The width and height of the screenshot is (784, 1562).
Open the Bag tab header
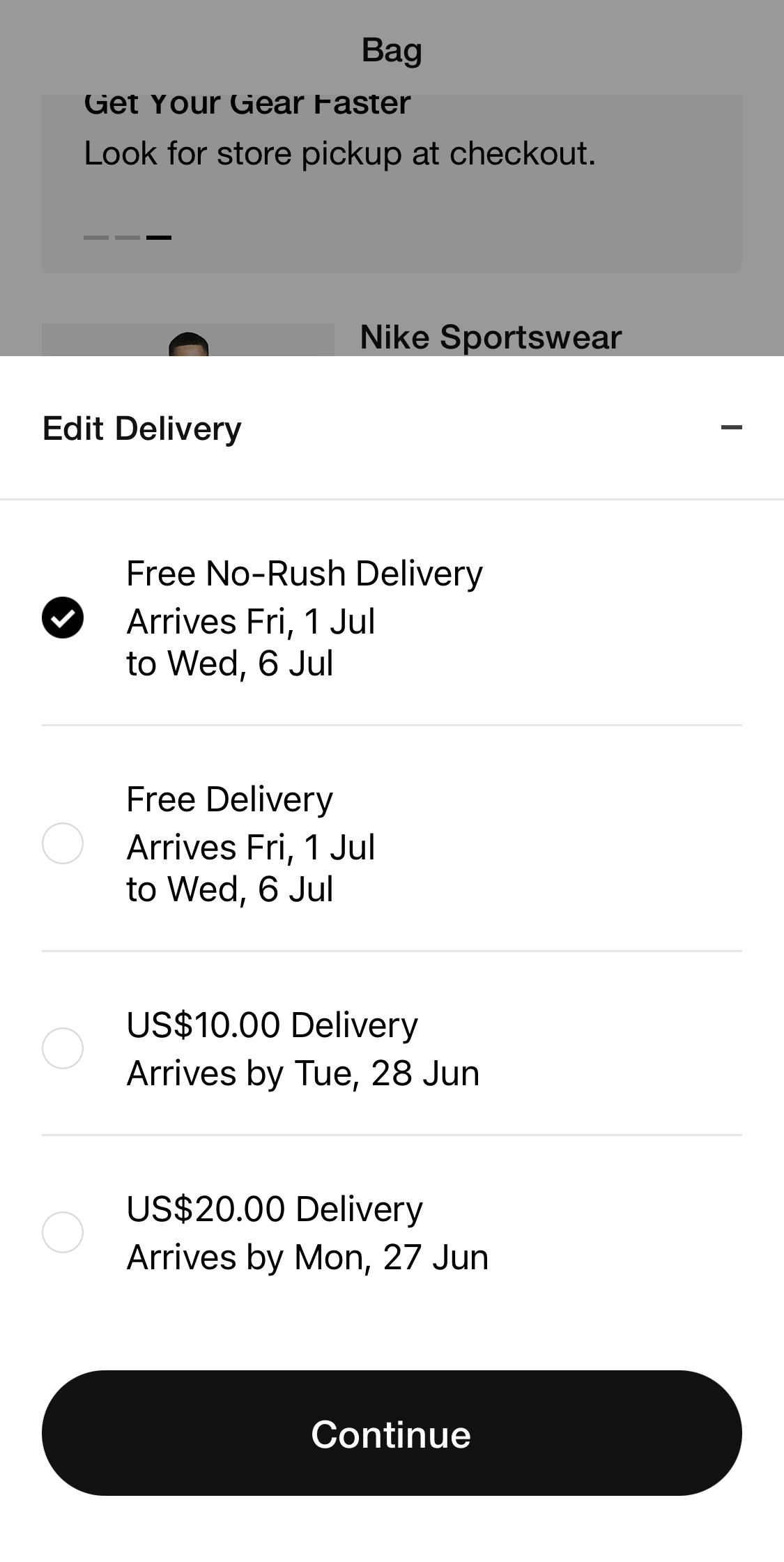click(x=392, y=49)
